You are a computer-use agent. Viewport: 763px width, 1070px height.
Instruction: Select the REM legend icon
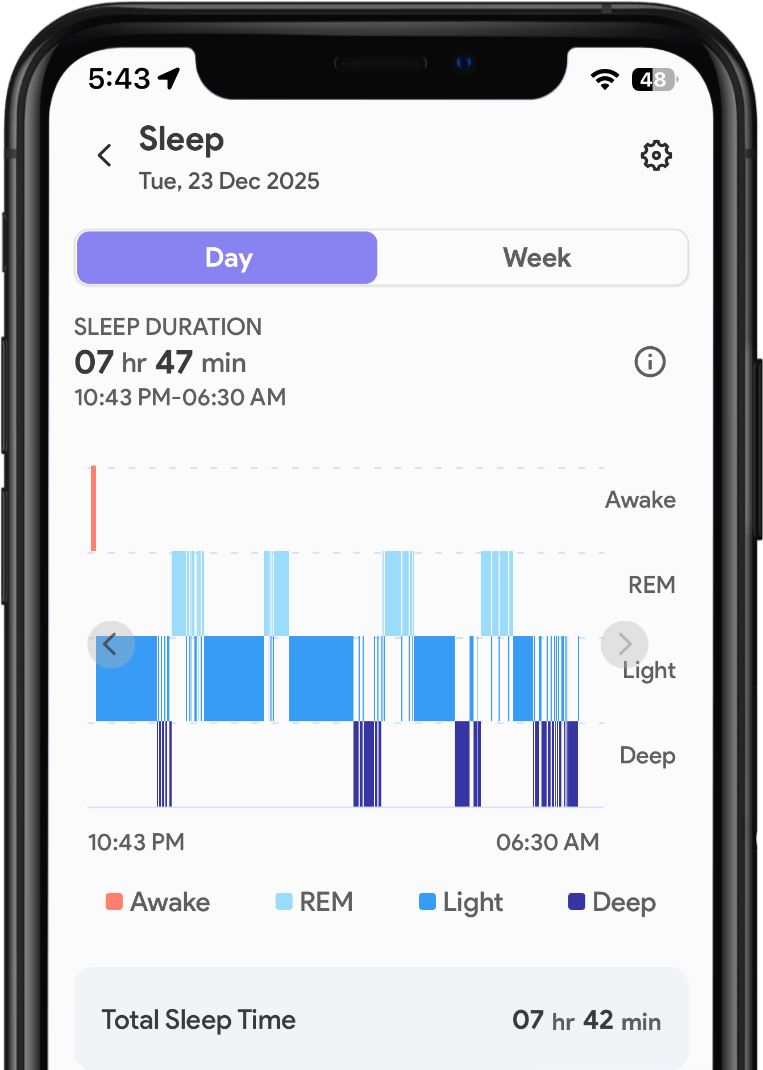point(283,902)
